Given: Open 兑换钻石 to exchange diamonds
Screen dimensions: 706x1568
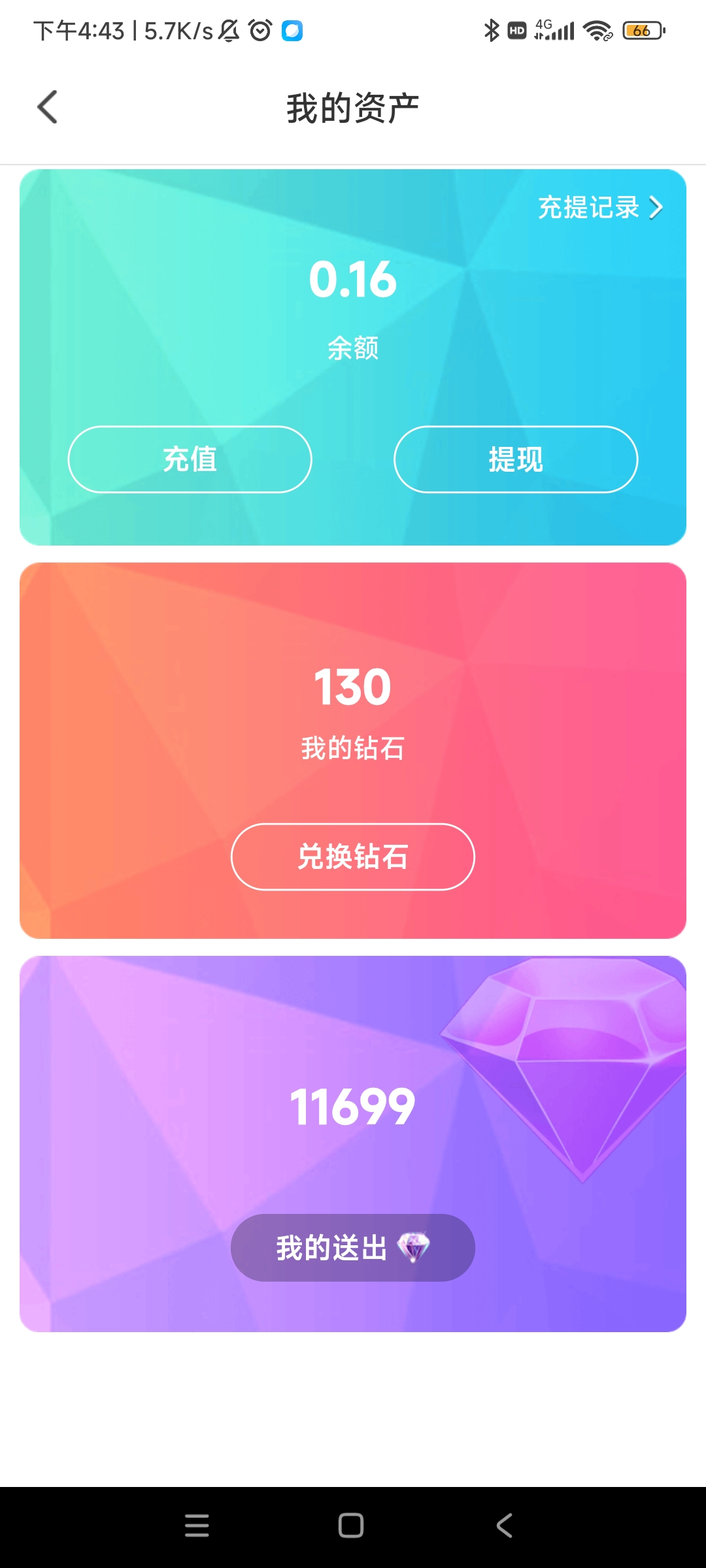Looking at the screenshot, I should click(x=352, y=857).
